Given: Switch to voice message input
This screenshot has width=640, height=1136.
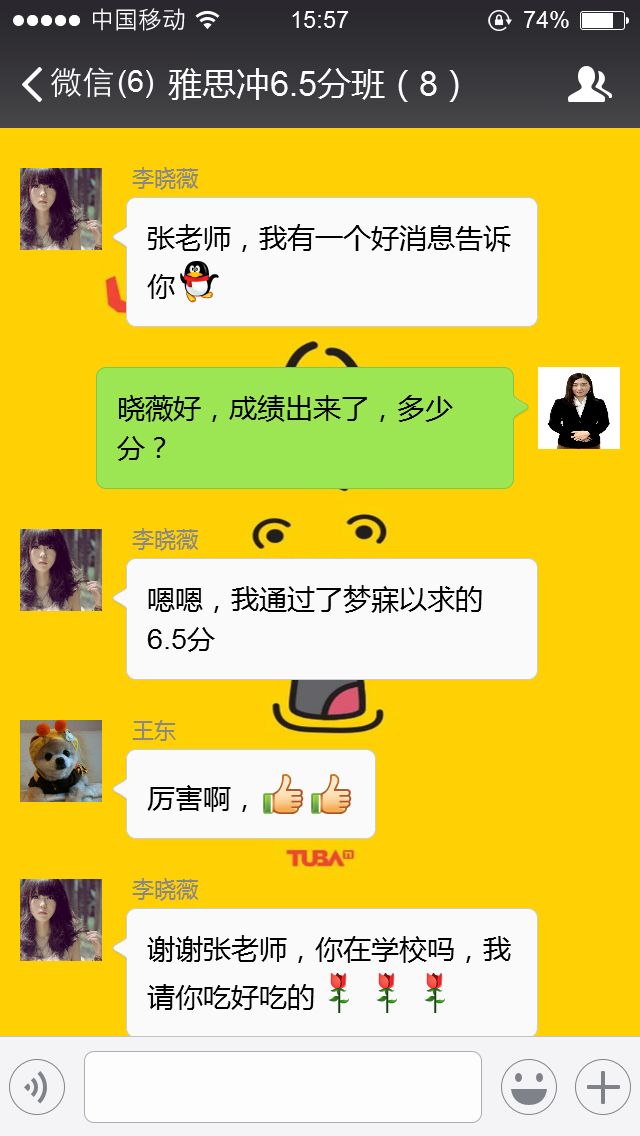Looking at the screenshot, I should click(37, 1087).
